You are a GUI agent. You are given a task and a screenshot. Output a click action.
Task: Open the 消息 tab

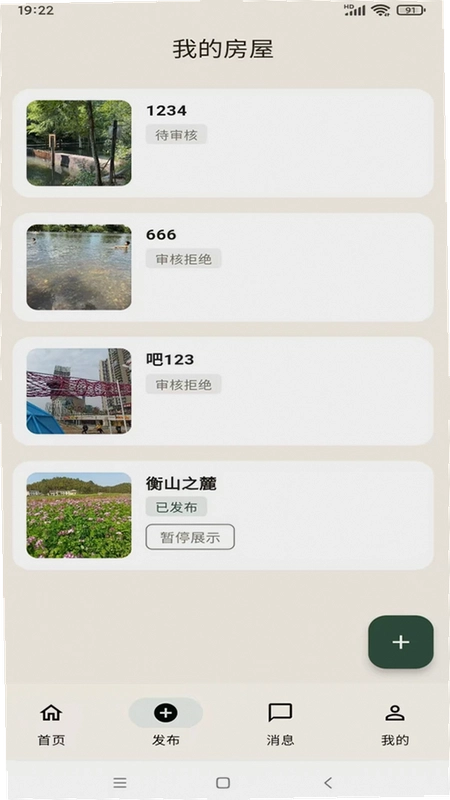coord(280,723)
